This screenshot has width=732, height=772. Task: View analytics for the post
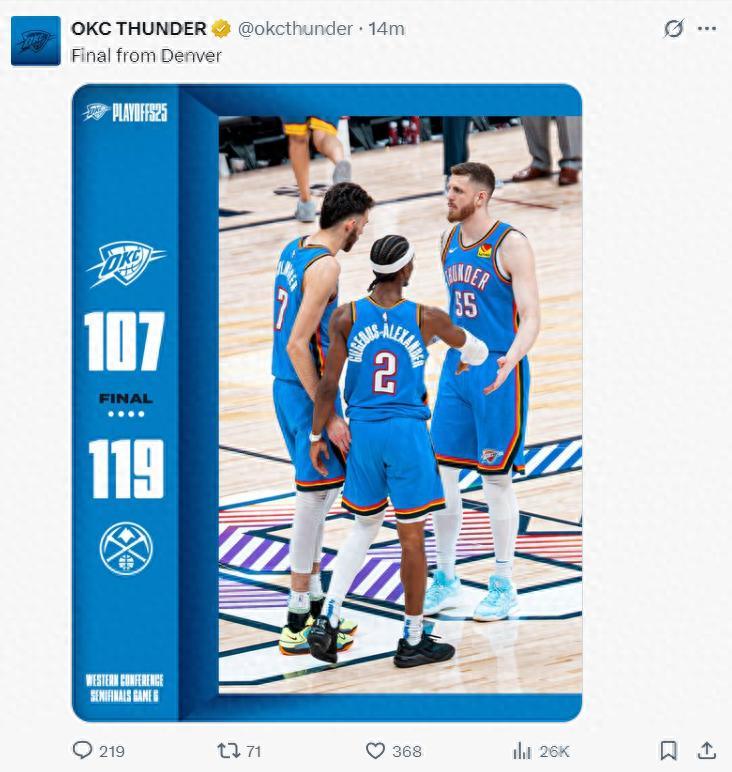point(522,750)
